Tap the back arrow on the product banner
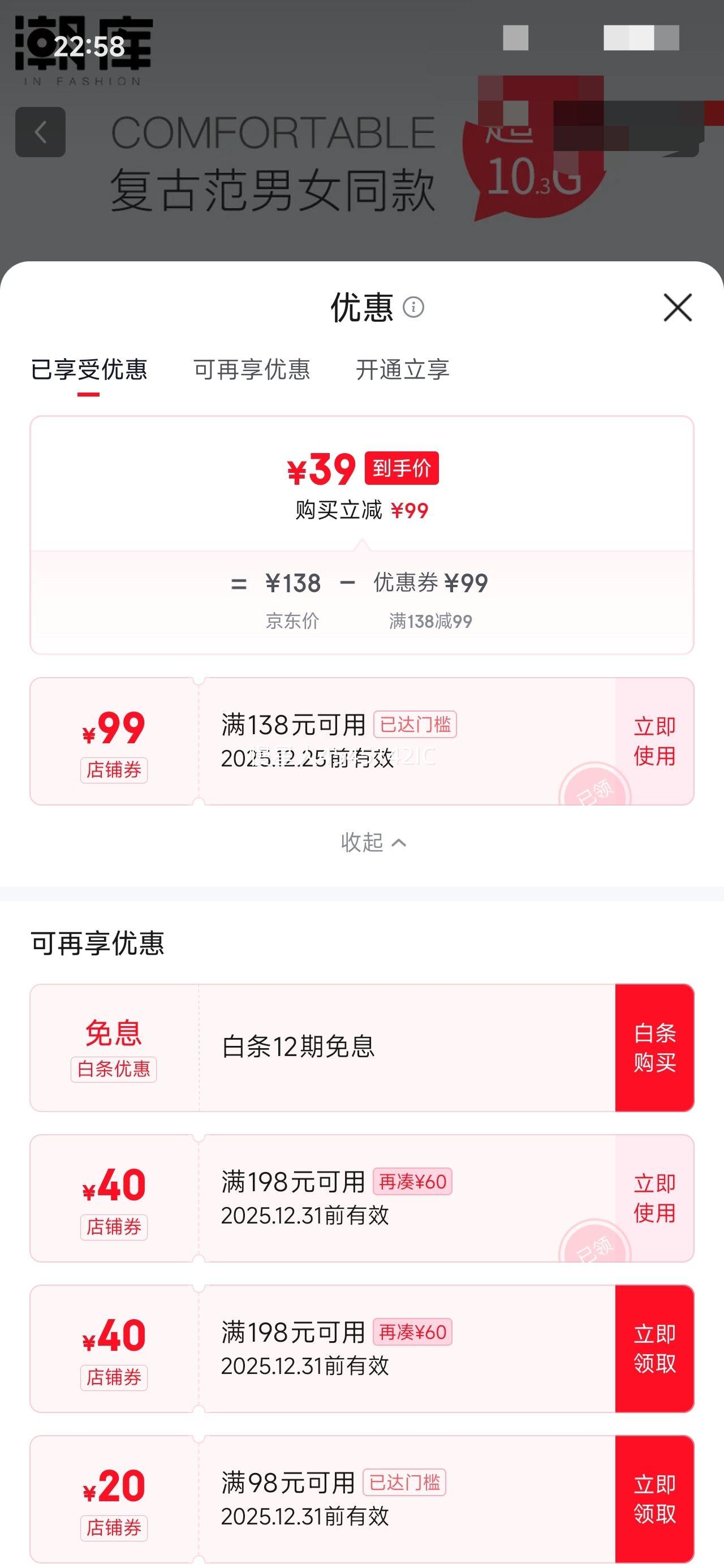 tap(40, 133)
